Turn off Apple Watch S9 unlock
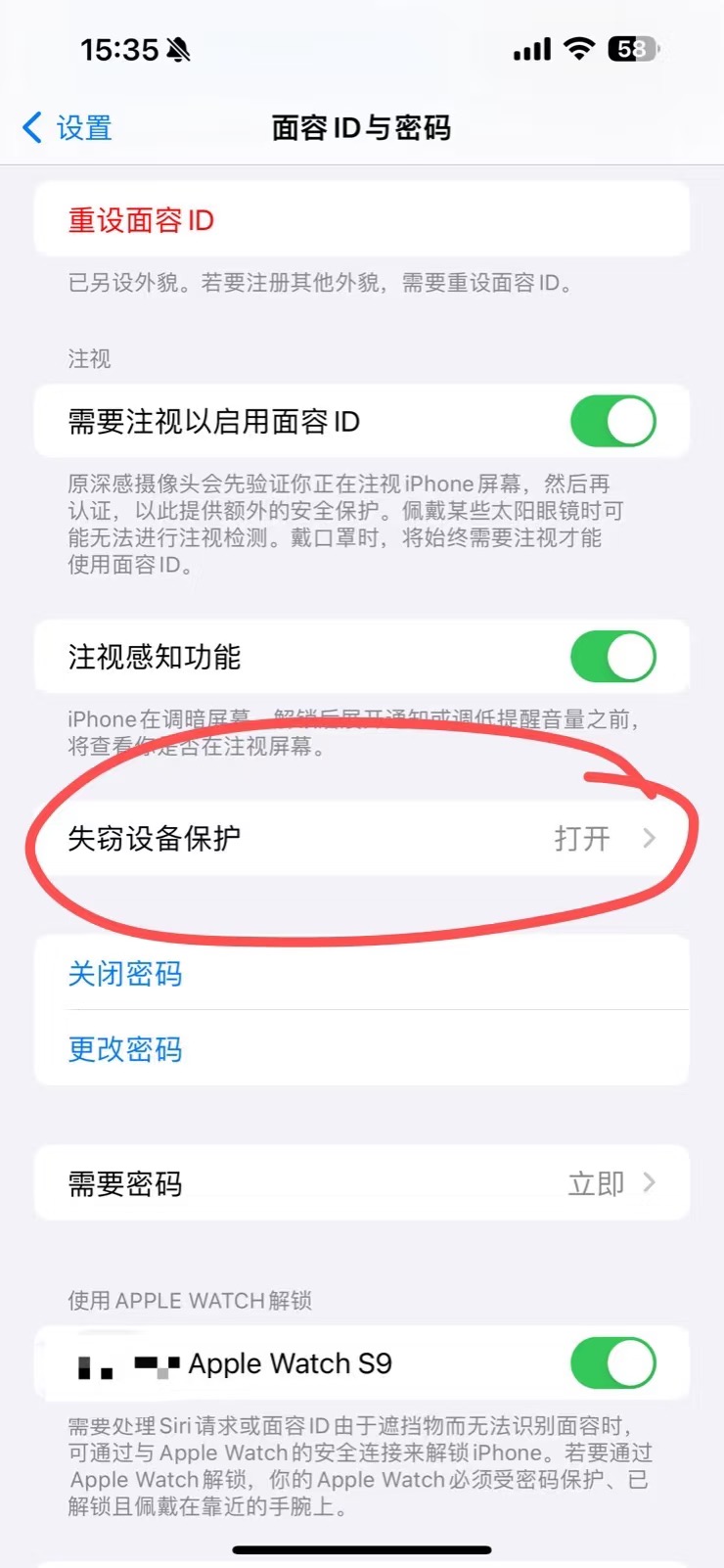The image size is (724, 1568). pyautogui.click(x=612, y=1363)
